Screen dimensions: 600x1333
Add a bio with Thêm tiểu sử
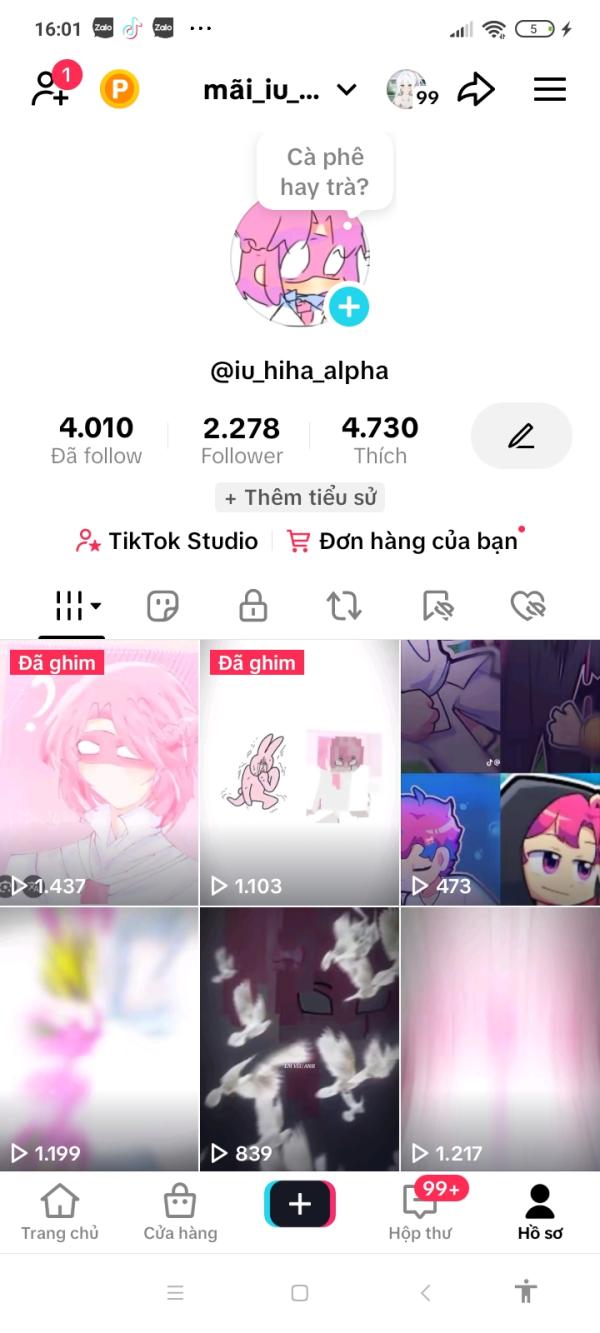[300, 497]
